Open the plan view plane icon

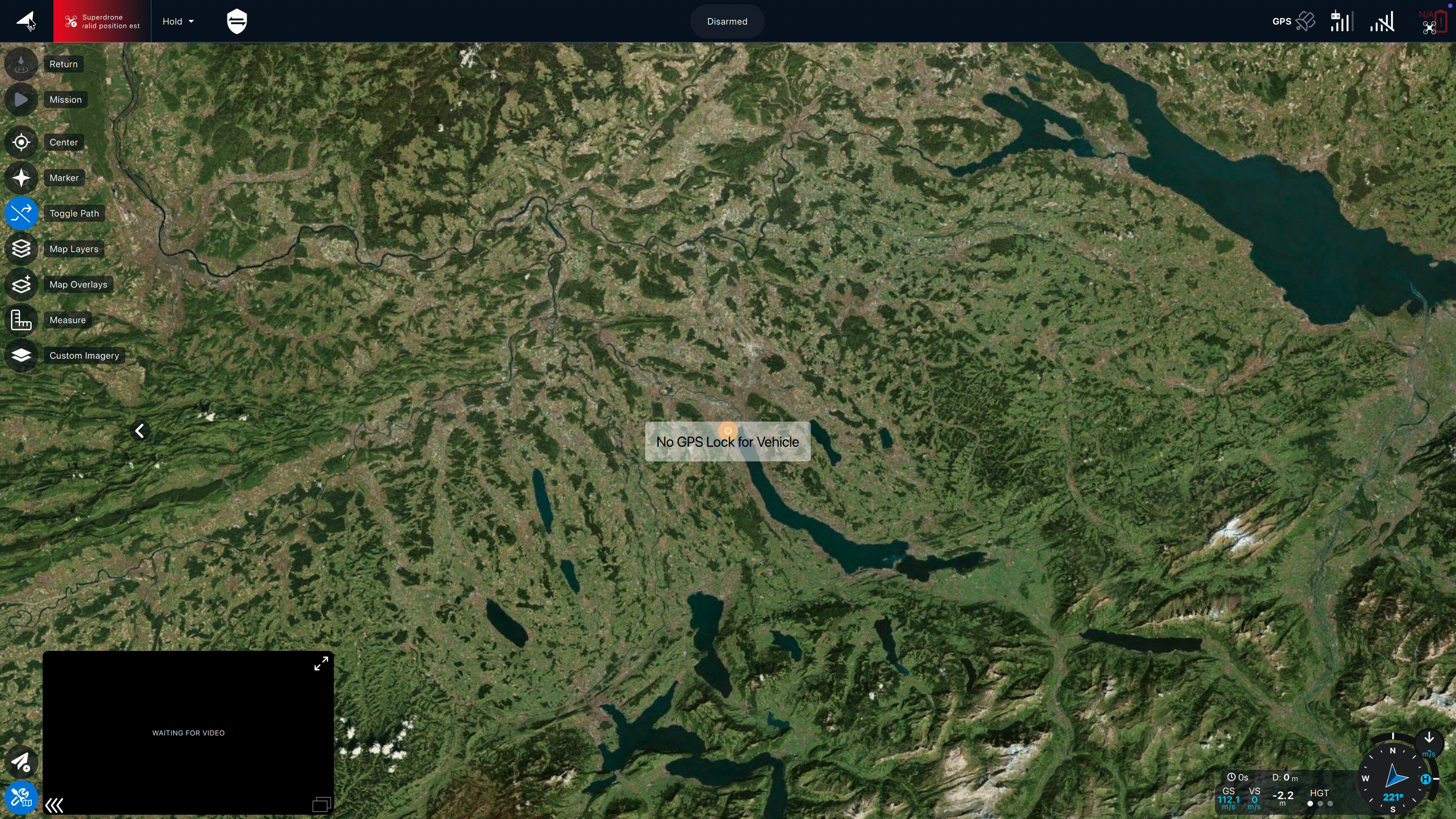[21, 762]
